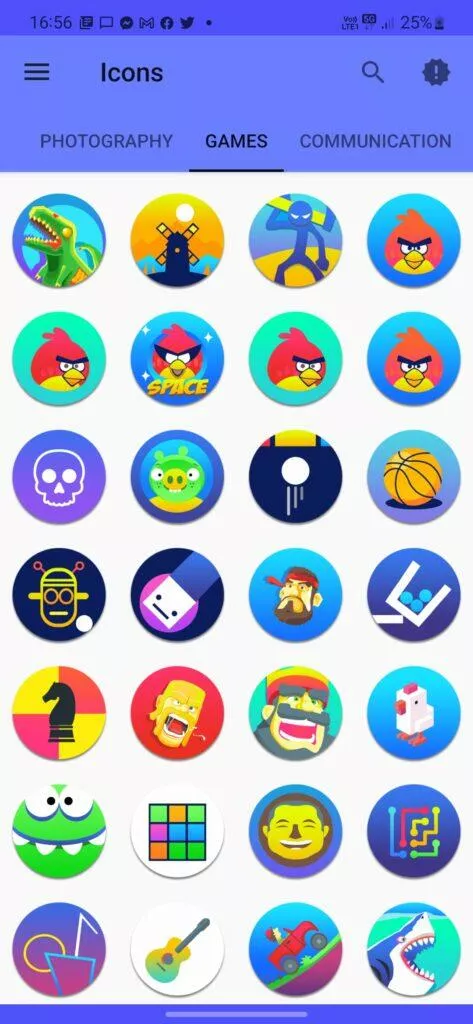Open the blocky chicken icon
The height and width of the screenshot is (1024, 473).
(414, 713)
